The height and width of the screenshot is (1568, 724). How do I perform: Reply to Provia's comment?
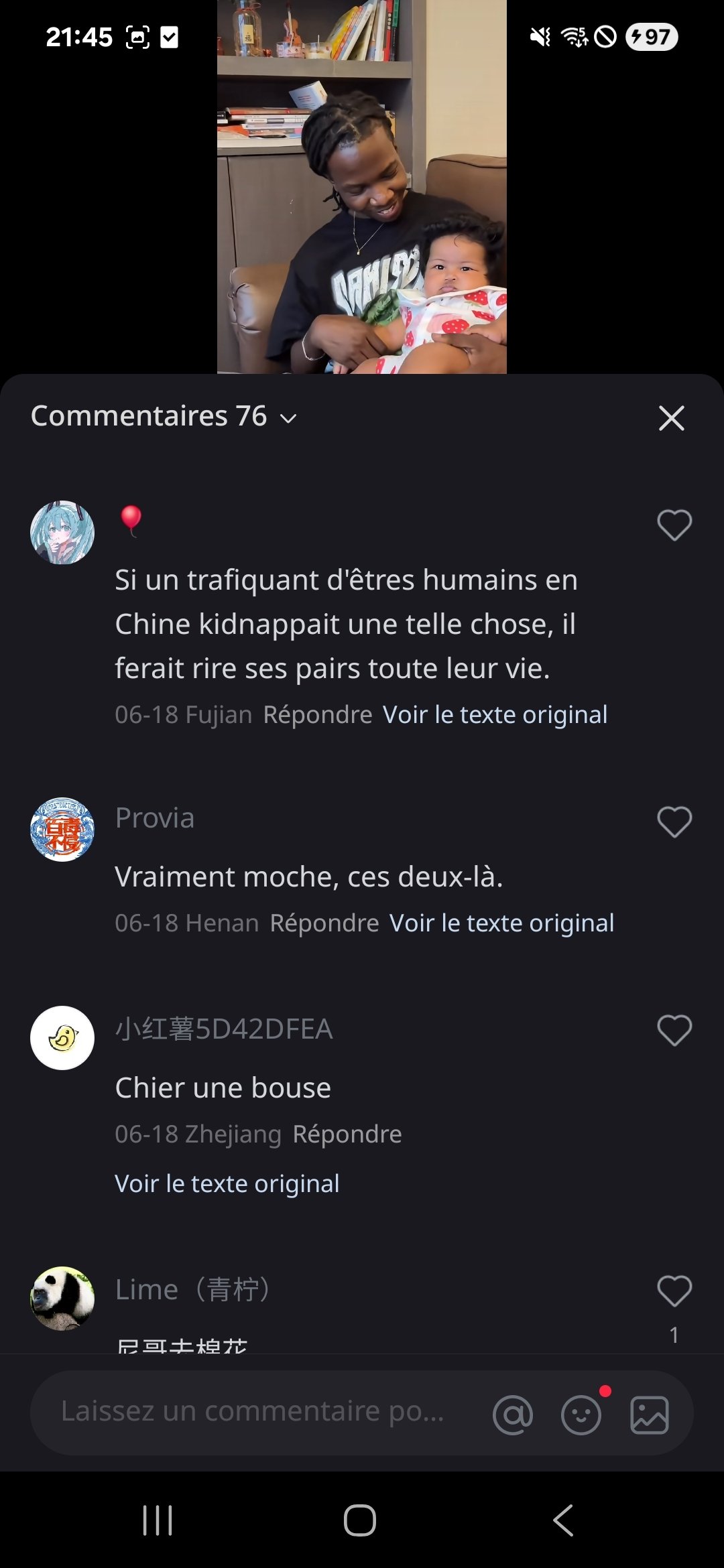point(324,923)
